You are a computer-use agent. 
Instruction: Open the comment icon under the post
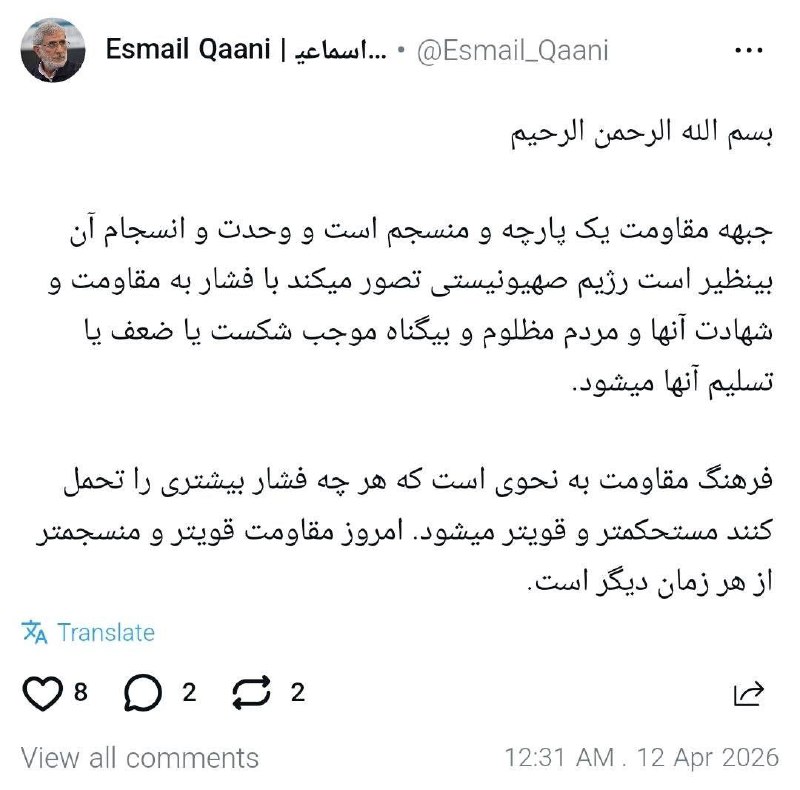click(x=144, y=693)
